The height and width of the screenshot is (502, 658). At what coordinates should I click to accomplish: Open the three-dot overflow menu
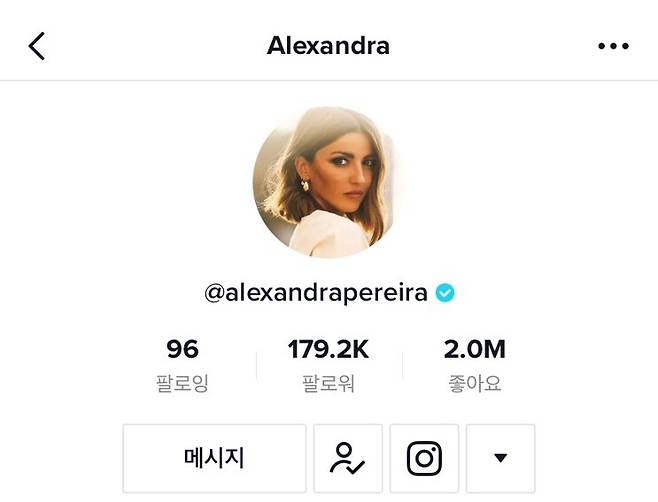pyautogui.click(x=612, y=46)
